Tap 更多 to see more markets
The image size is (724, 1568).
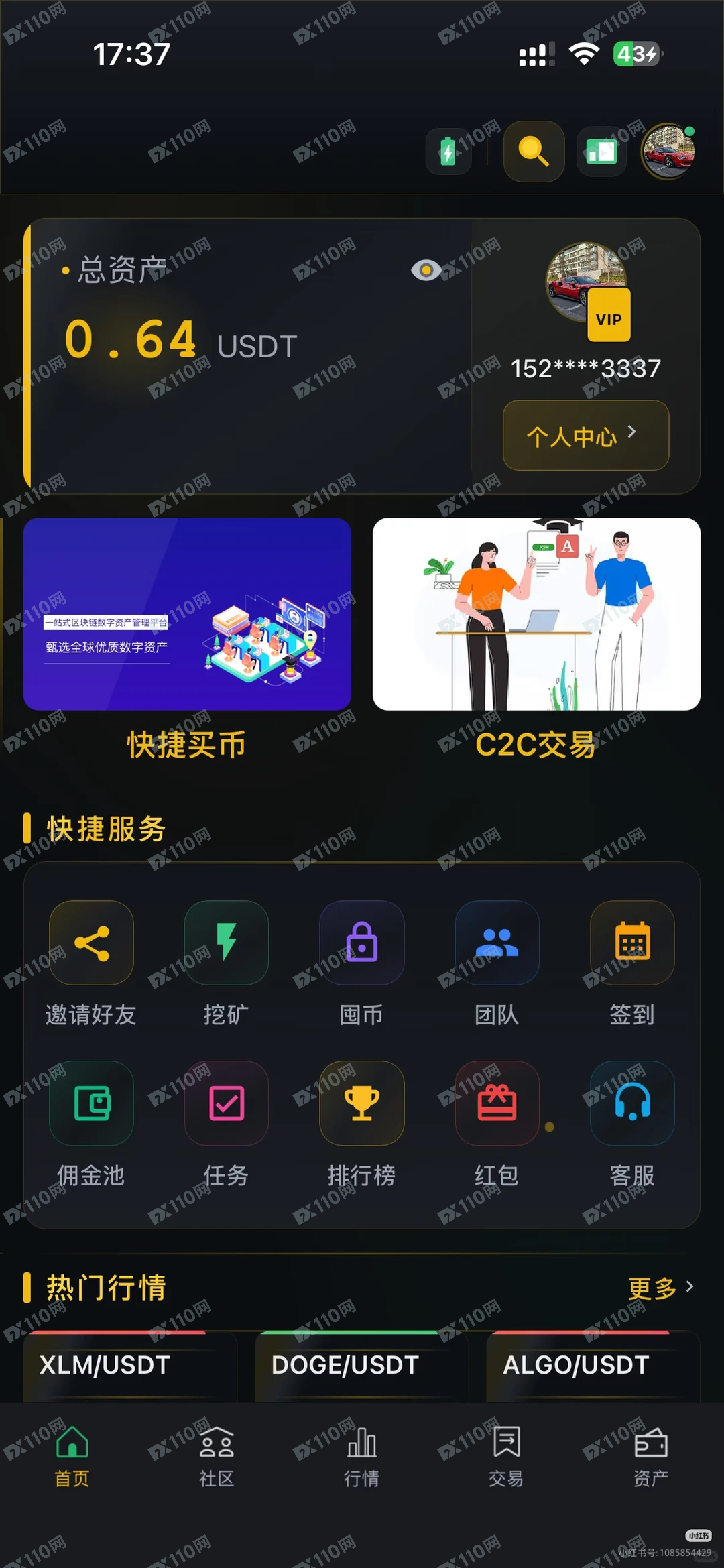[x=660, y=1287]
